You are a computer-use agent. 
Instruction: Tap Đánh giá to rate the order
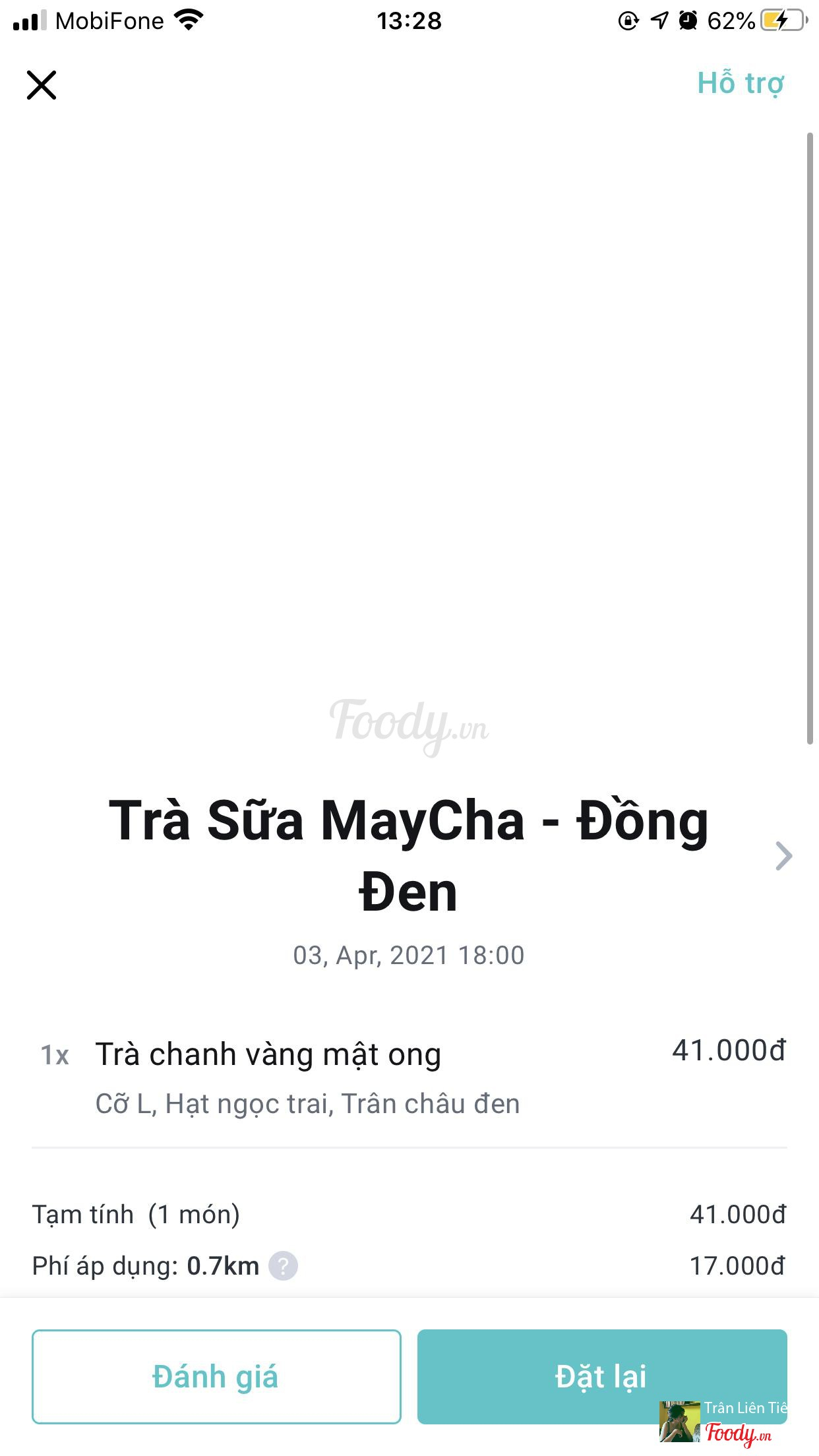[x=216, y=1377]
